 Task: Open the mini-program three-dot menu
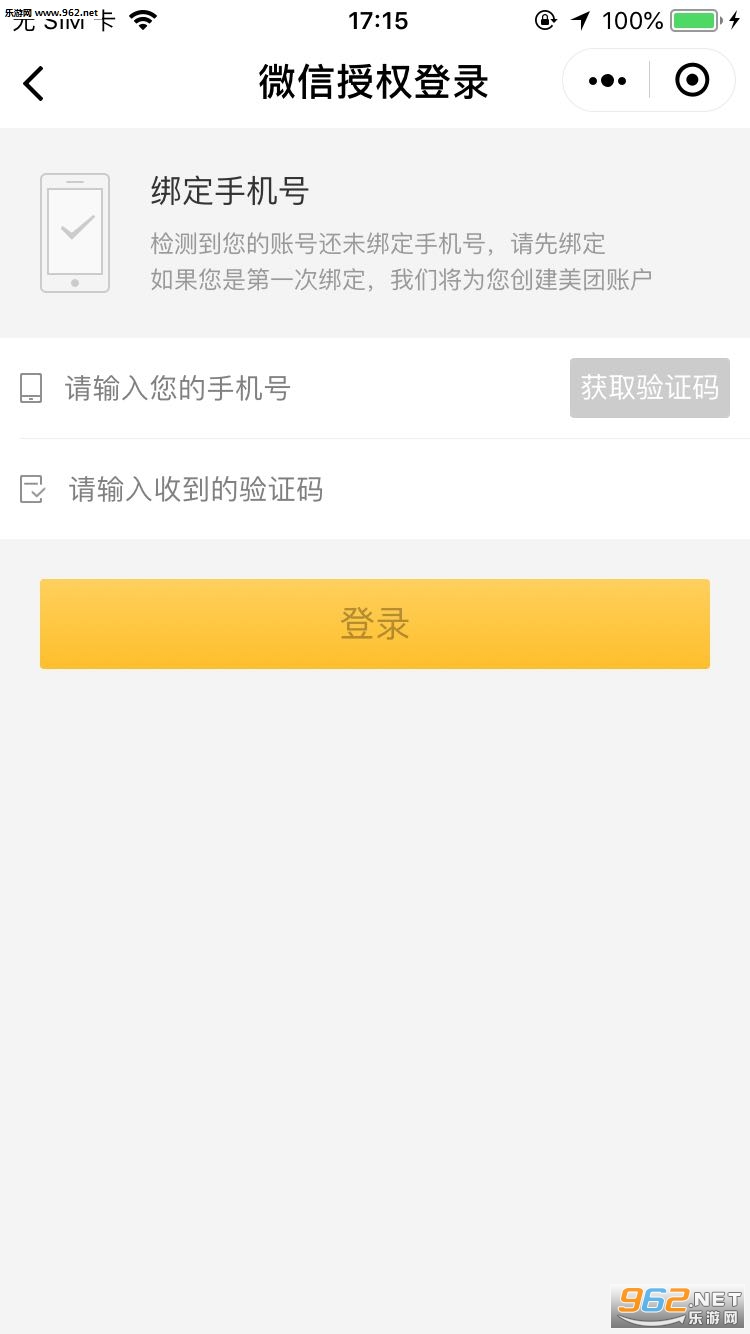click(x=607, y=81)
